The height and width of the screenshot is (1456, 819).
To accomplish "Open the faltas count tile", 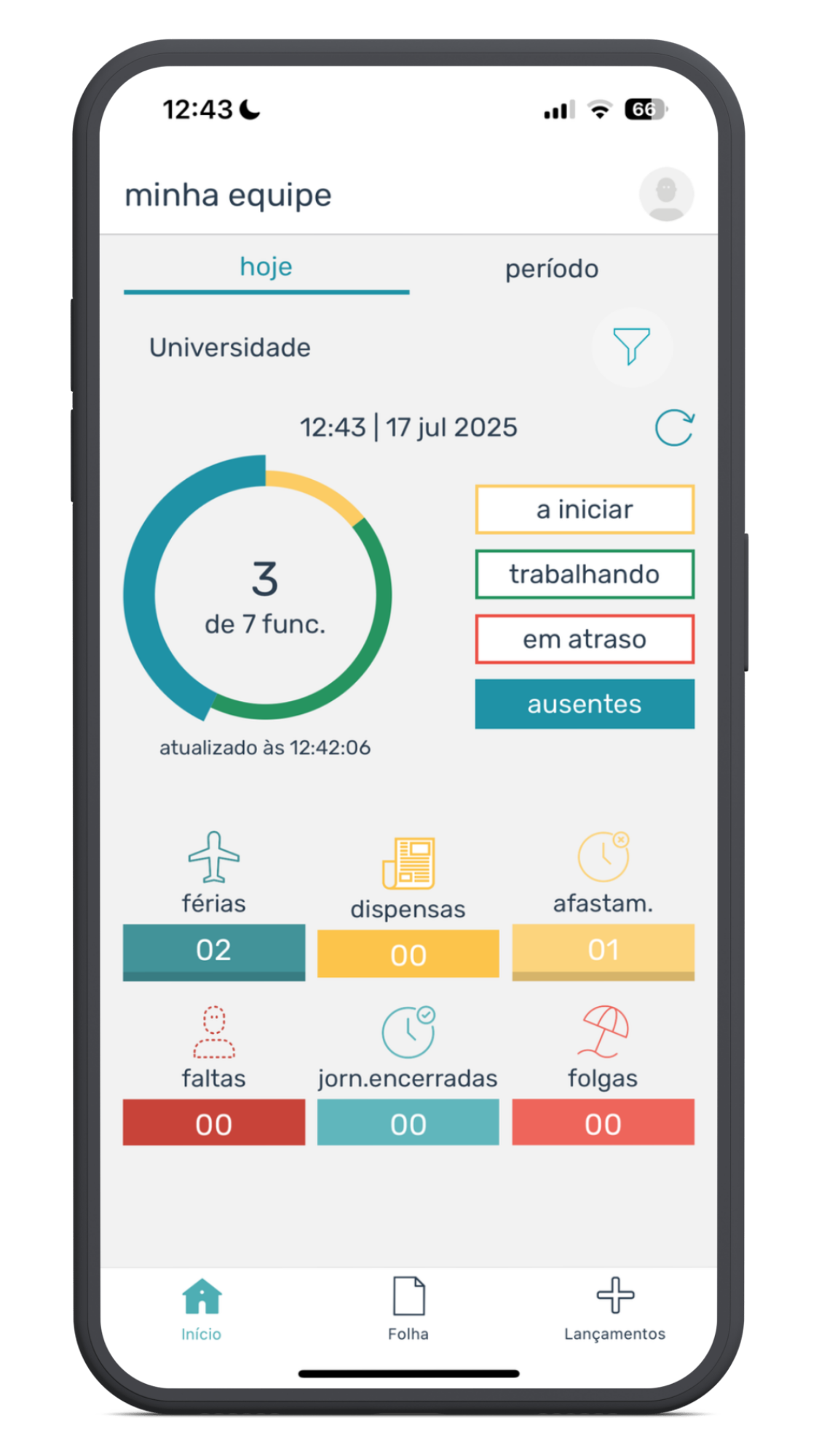I will (x=214, y=1123).
